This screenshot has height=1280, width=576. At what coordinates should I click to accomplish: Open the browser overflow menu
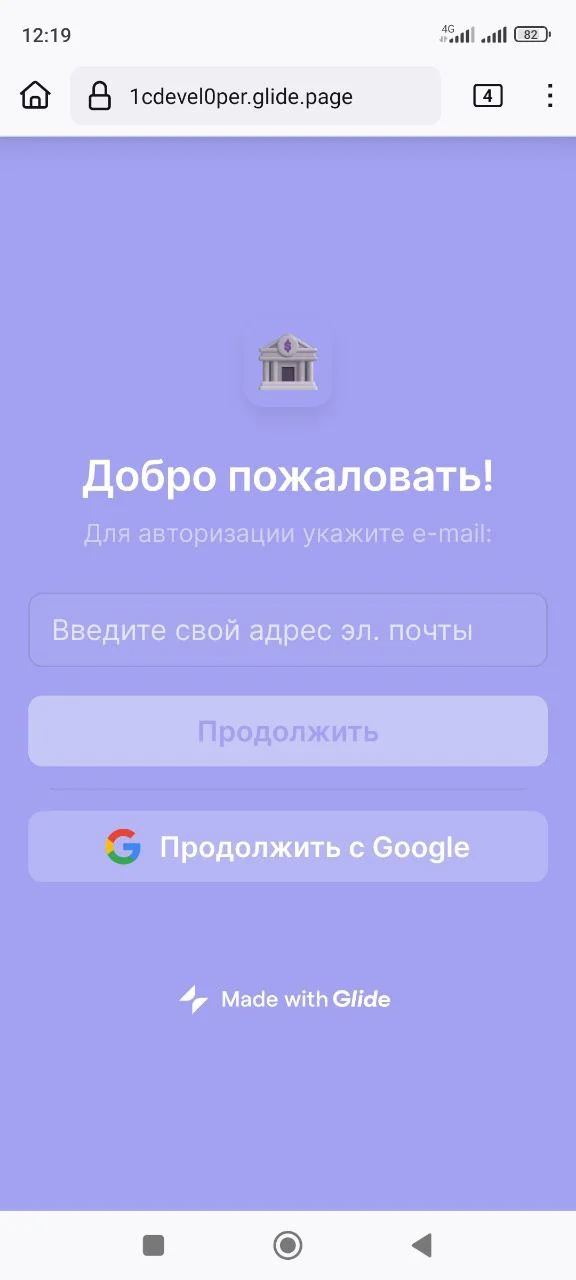(x=550, y=96)
